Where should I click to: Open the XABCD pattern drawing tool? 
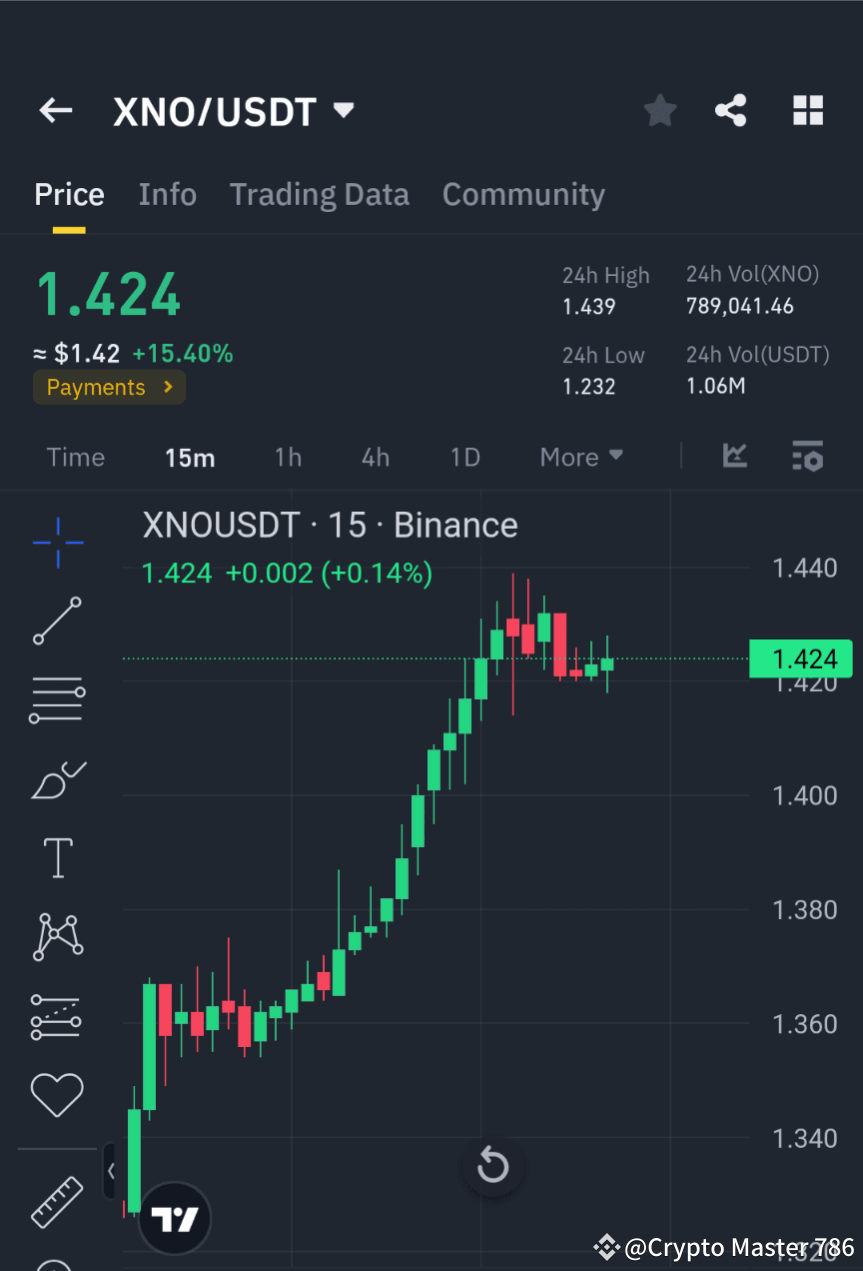click(x=57, y=936)
